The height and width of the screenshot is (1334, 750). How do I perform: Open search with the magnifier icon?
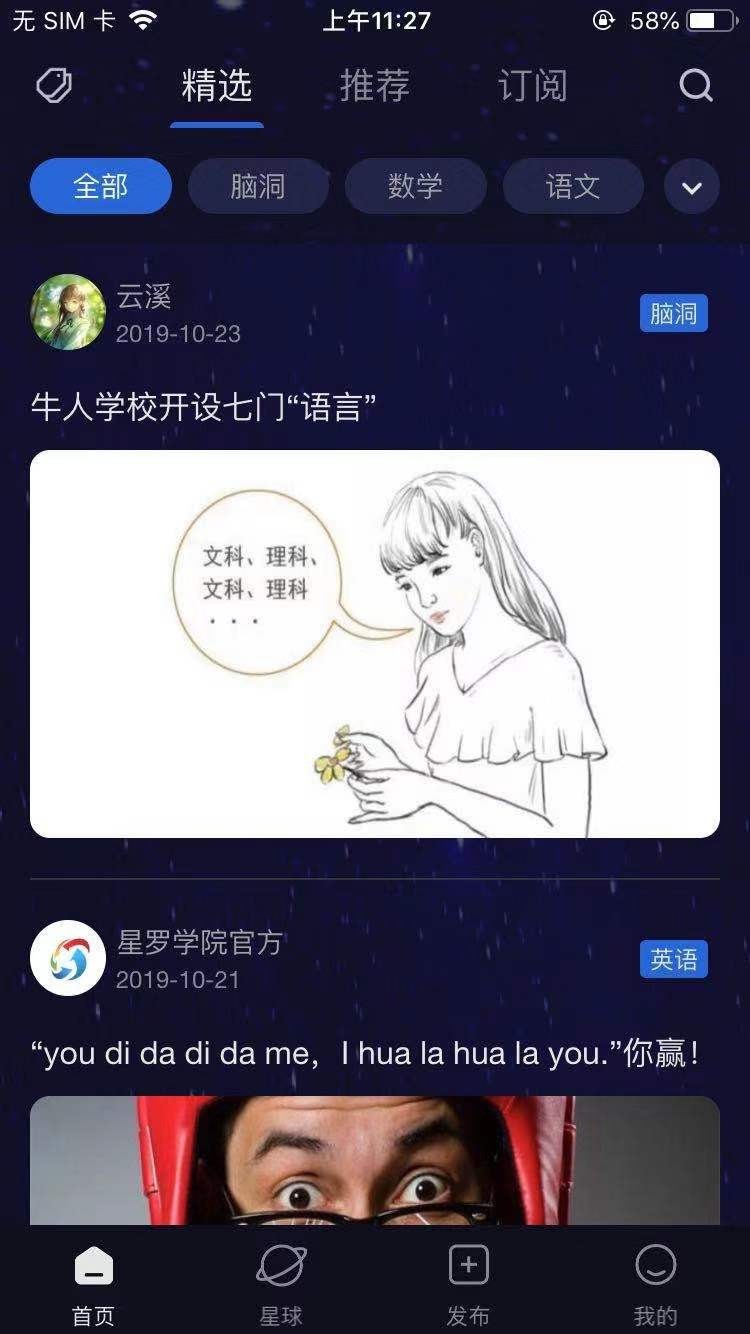point(696,86)
